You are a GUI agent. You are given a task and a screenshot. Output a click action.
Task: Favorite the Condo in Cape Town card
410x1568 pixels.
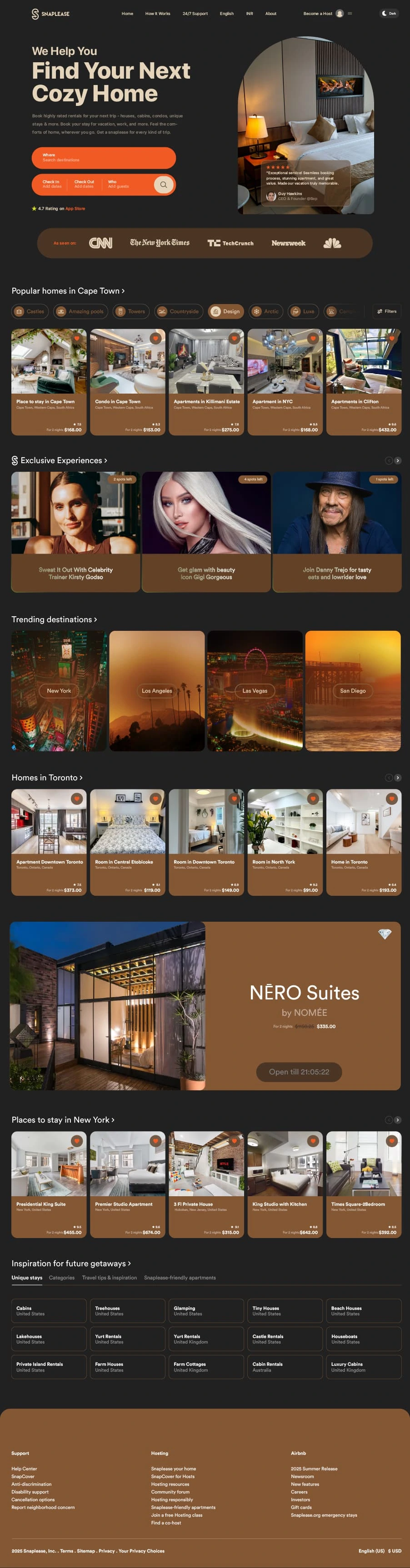155,339
